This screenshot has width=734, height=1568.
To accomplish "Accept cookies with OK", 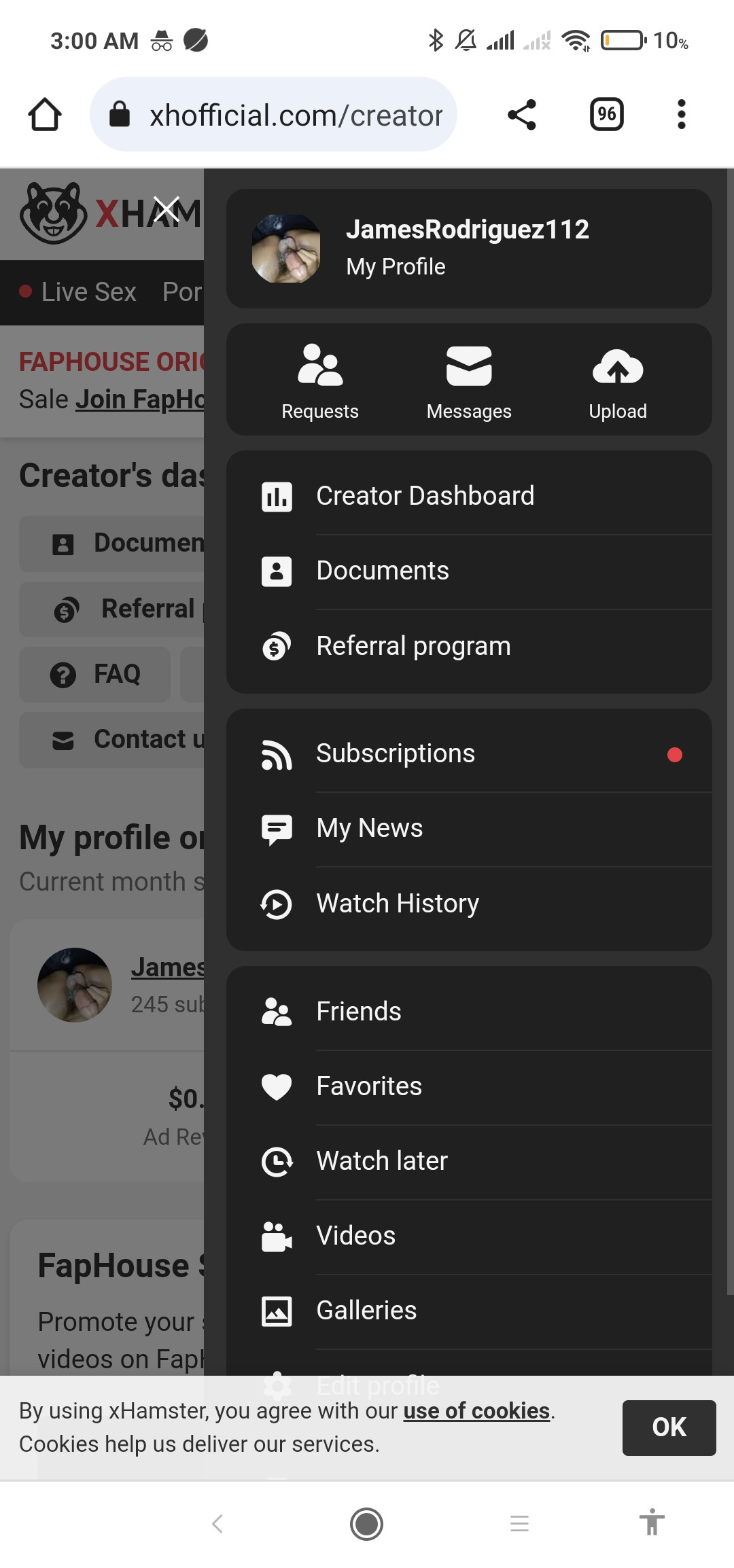I will coord(669,1427).
